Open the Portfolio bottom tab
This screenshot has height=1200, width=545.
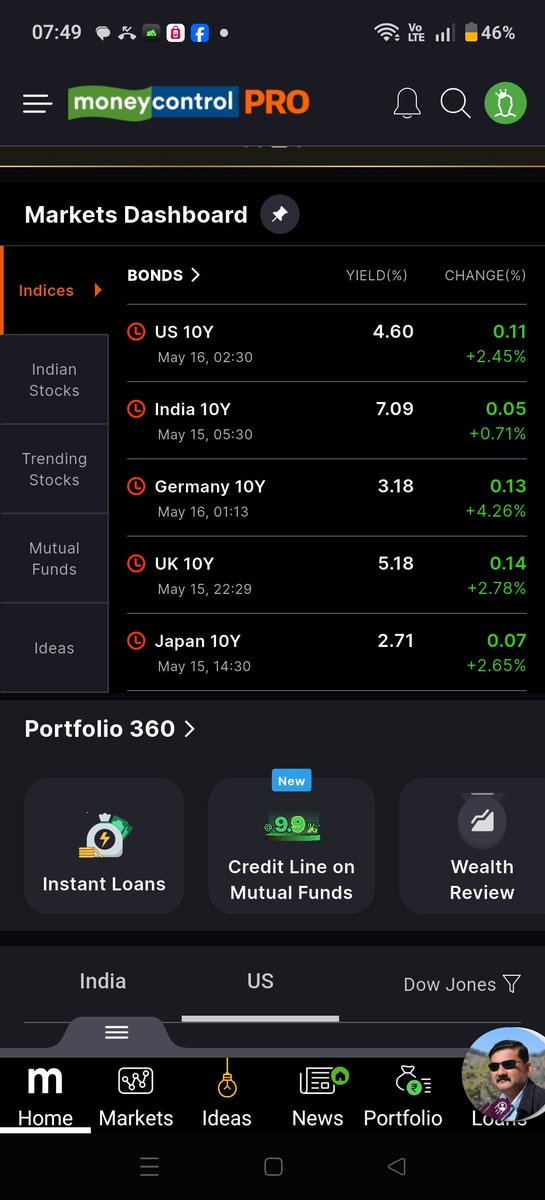[403, 1096]
